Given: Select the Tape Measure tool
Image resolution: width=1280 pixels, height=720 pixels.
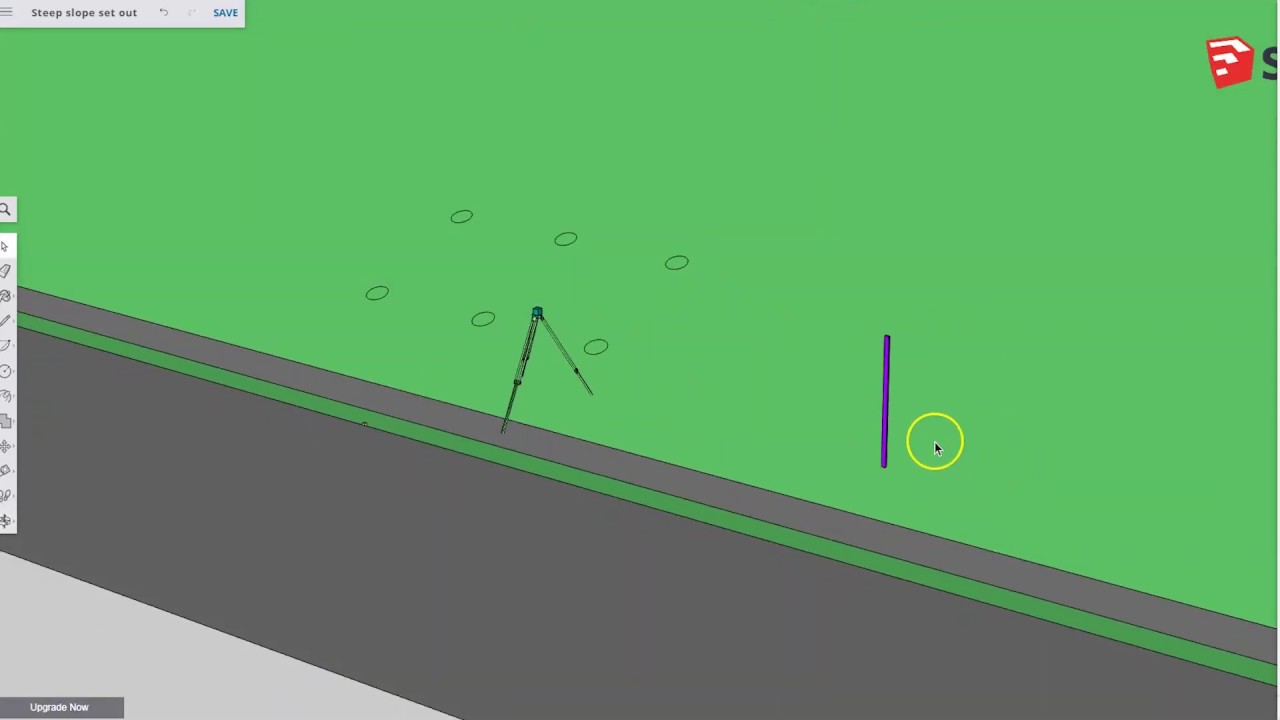Looking at the screenshot, I should 5,471.
